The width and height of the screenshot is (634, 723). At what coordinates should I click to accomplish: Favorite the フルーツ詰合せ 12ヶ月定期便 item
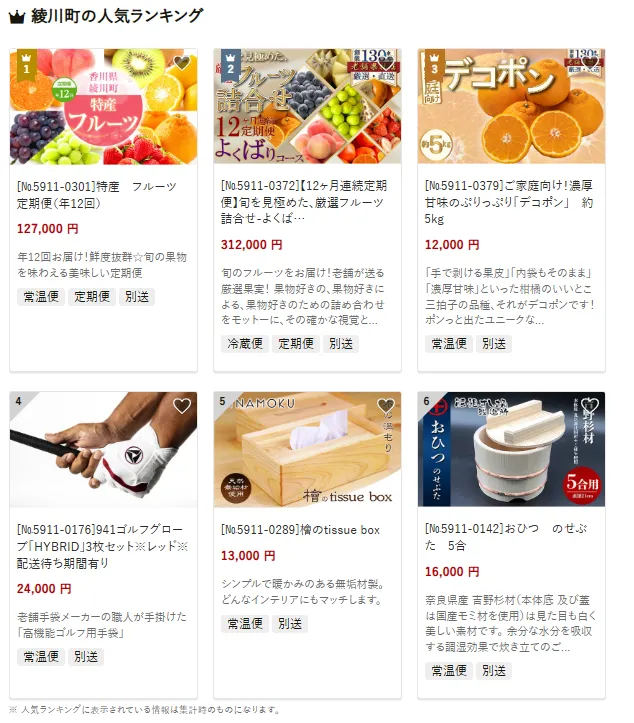click(385, 63)
